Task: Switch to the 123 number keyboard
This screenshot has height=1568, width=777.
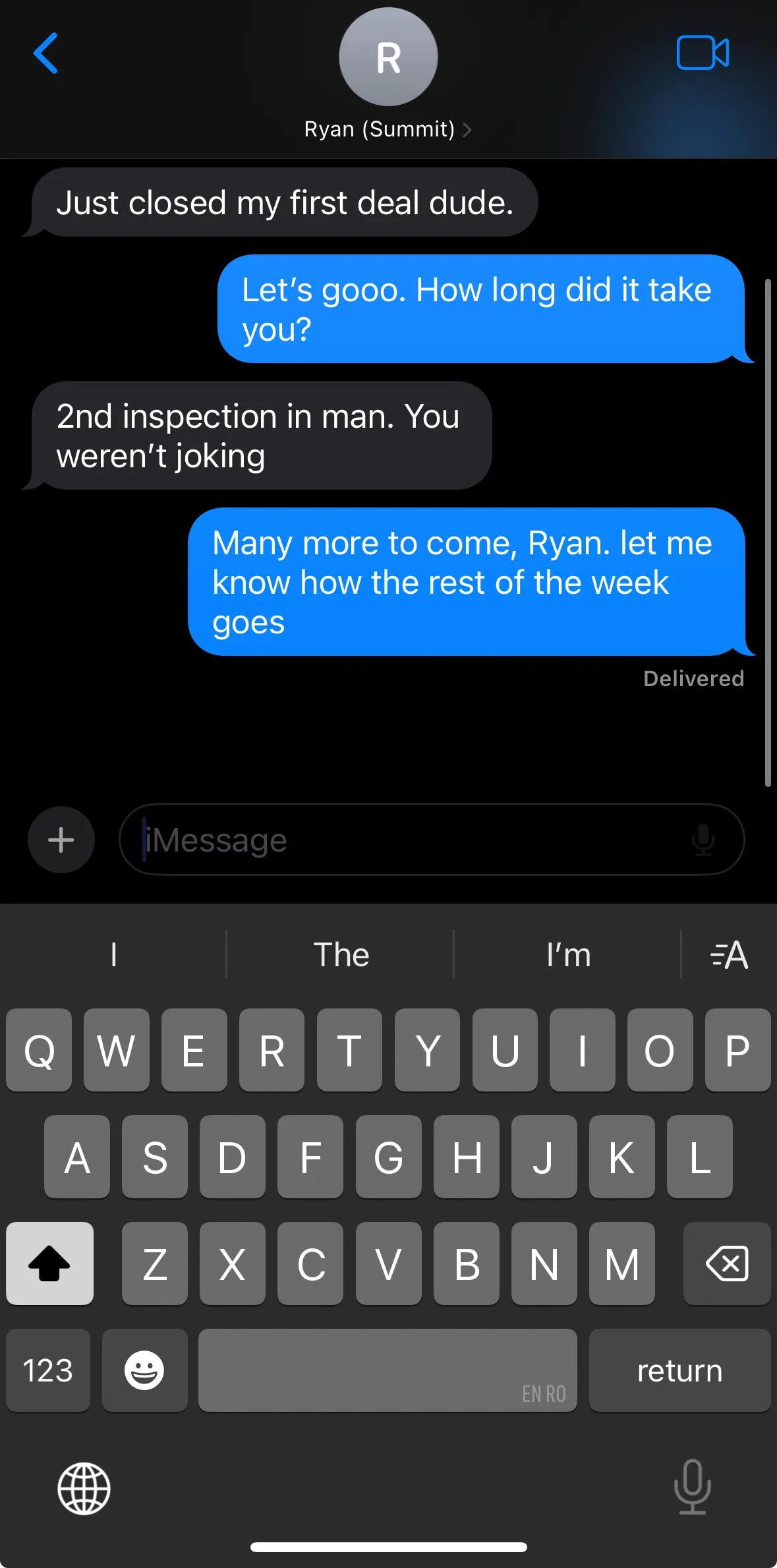Action: [47, 1370]
